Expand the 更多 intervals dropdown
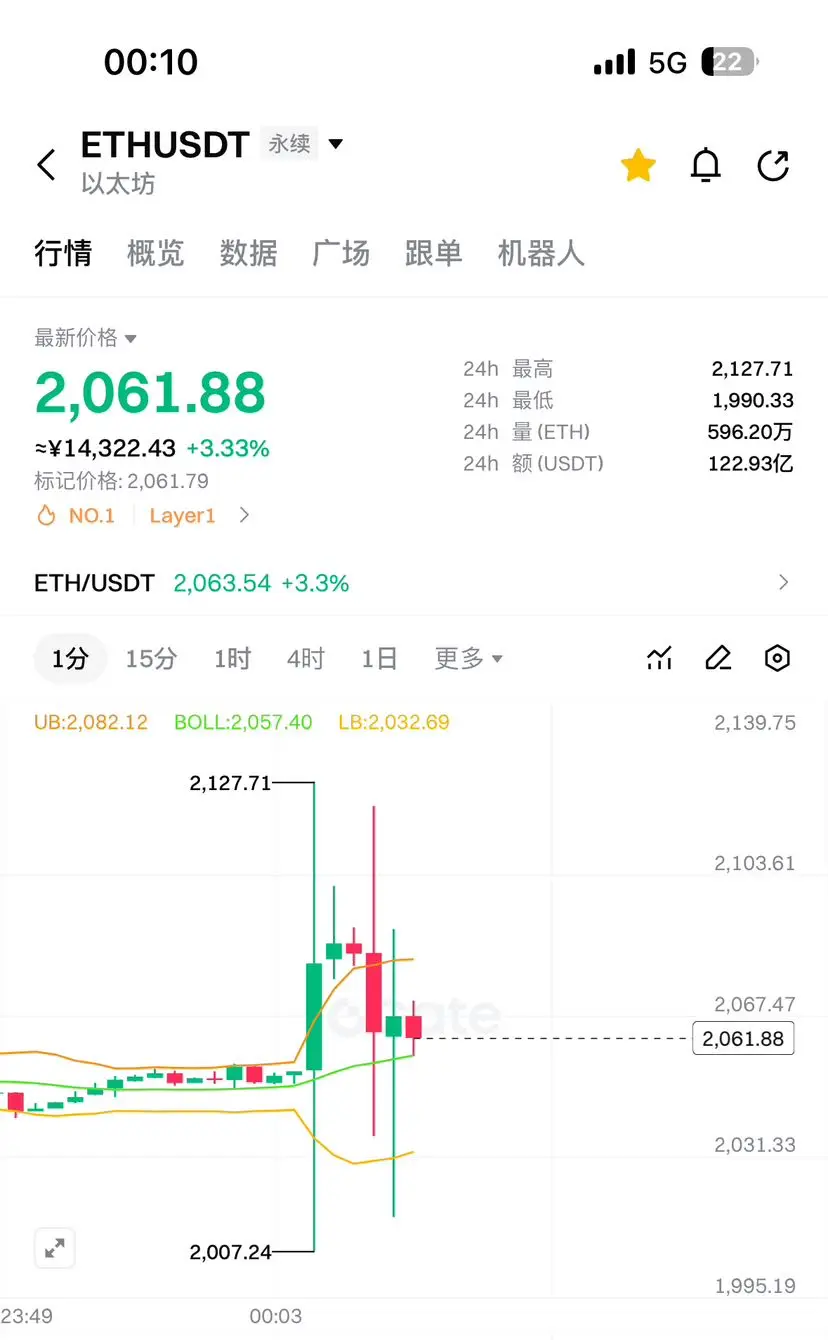Screen dimensions: 828x1340 coord(468,659)
